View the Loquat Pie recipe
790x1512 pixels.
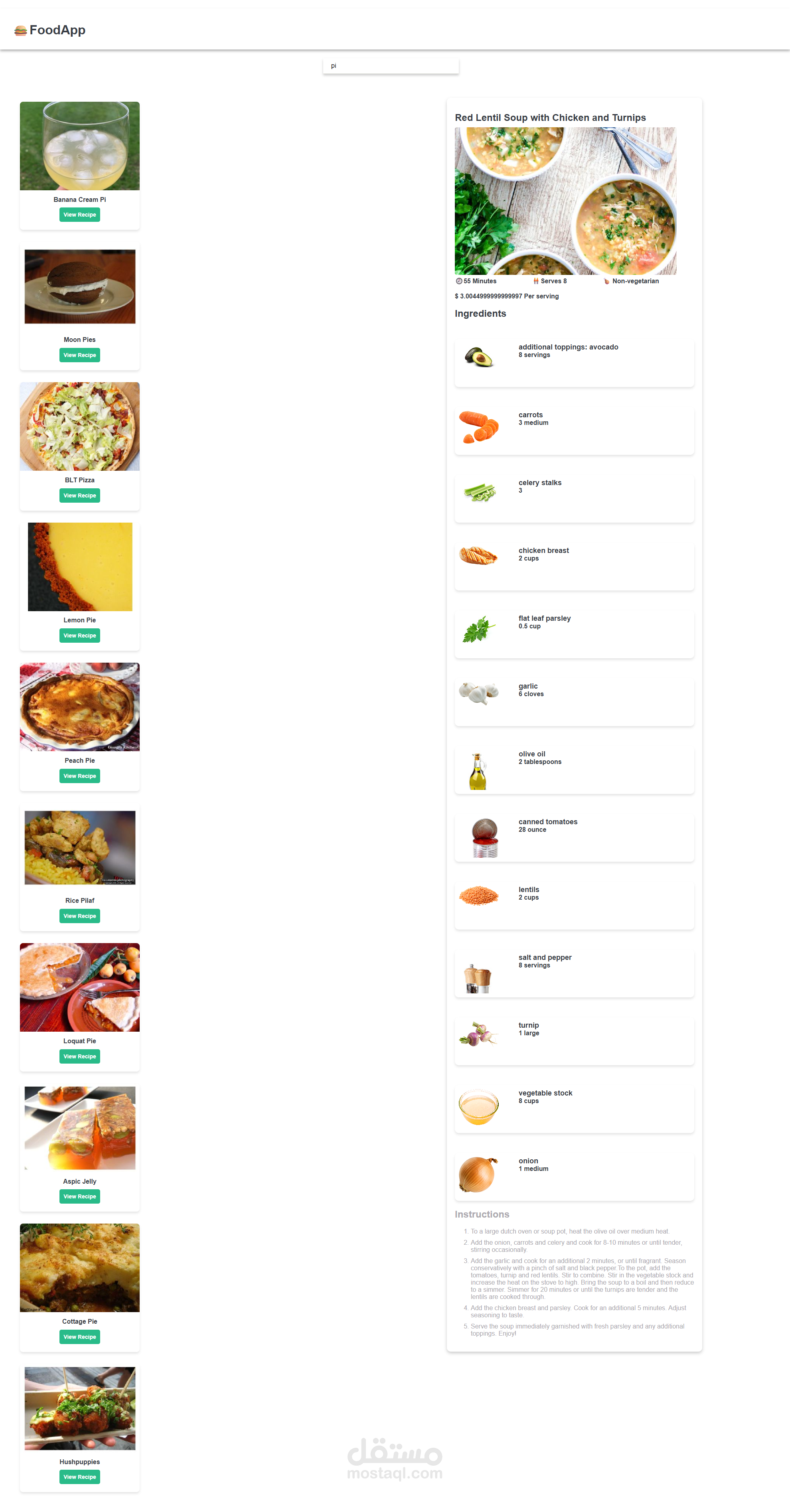[80, 1056]
